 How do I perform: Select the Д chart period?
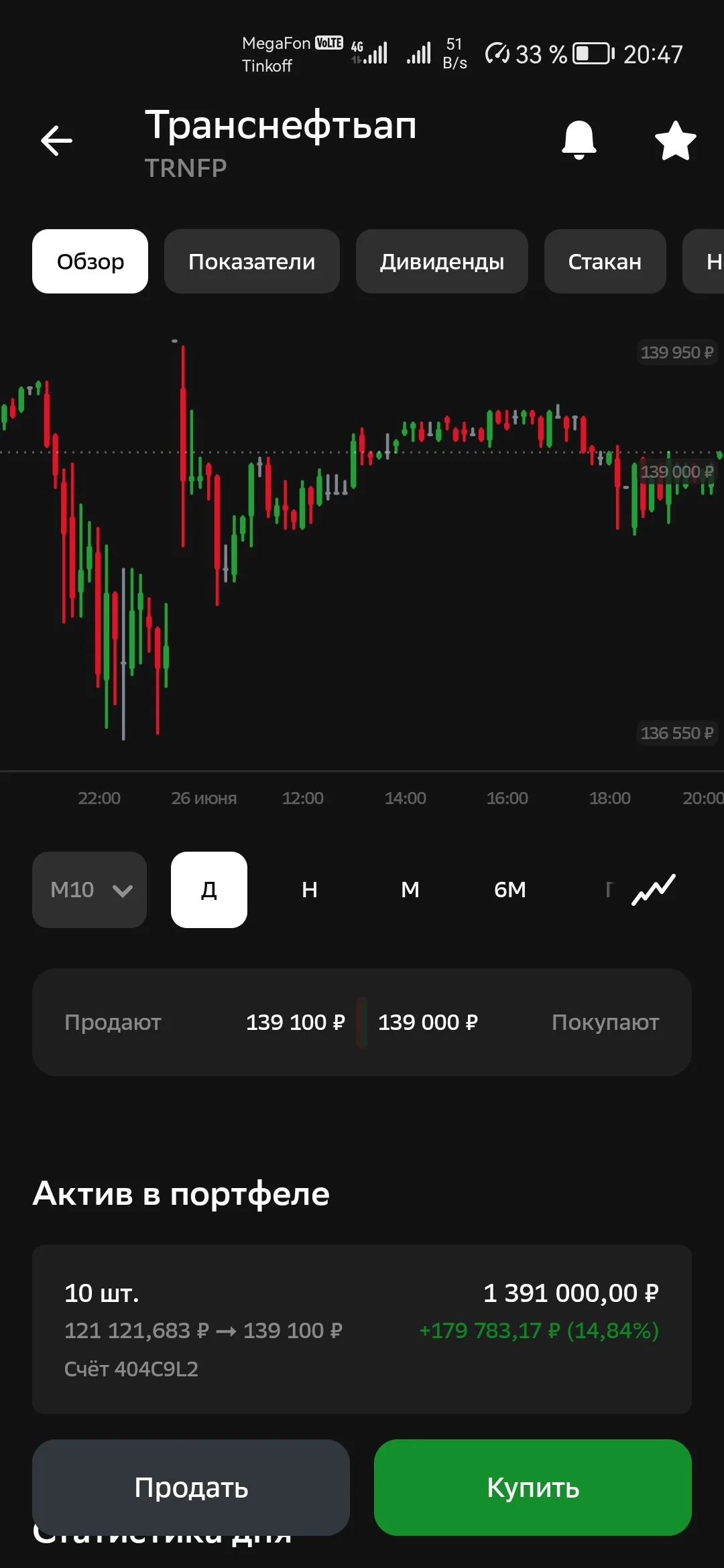(x=209, y=890)
